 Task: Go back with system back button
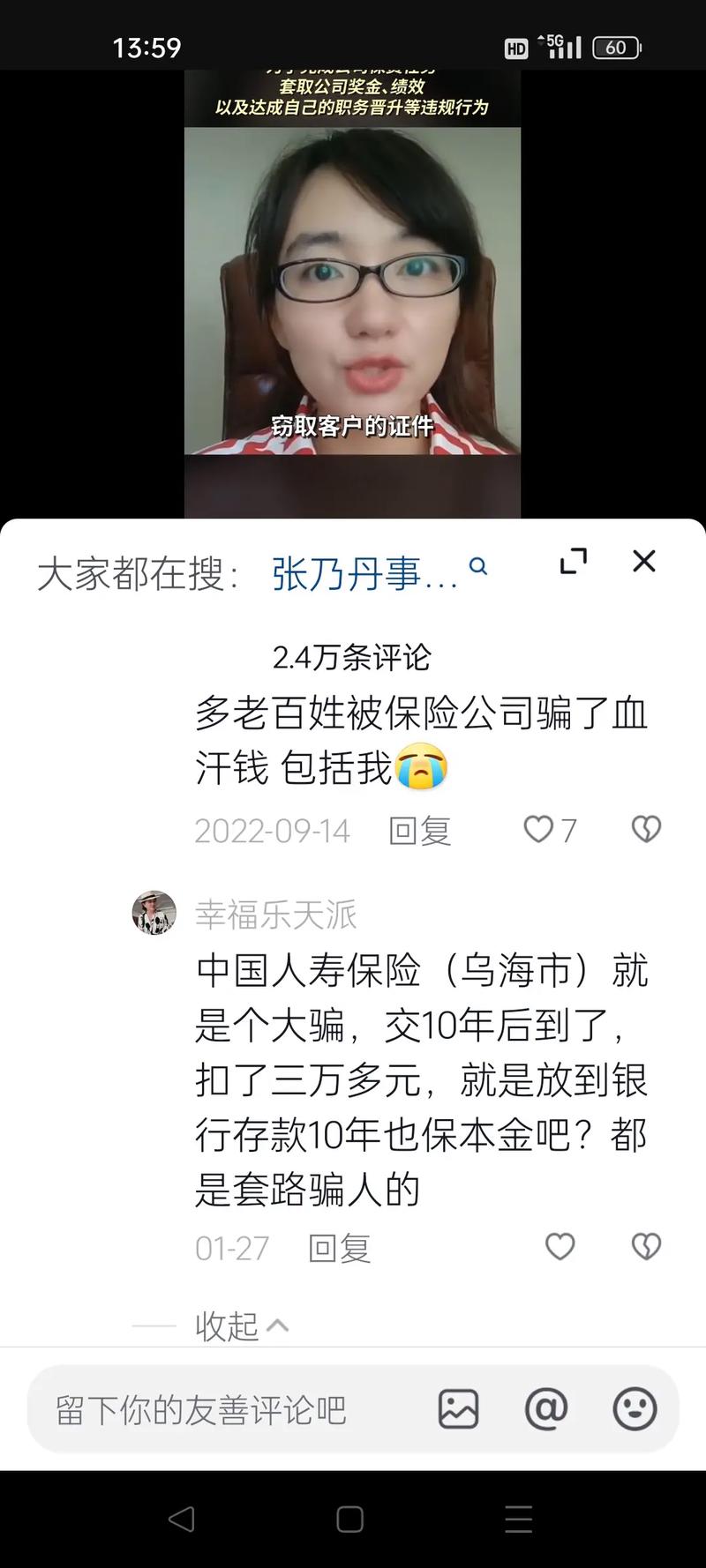[x=181, y=1519]
